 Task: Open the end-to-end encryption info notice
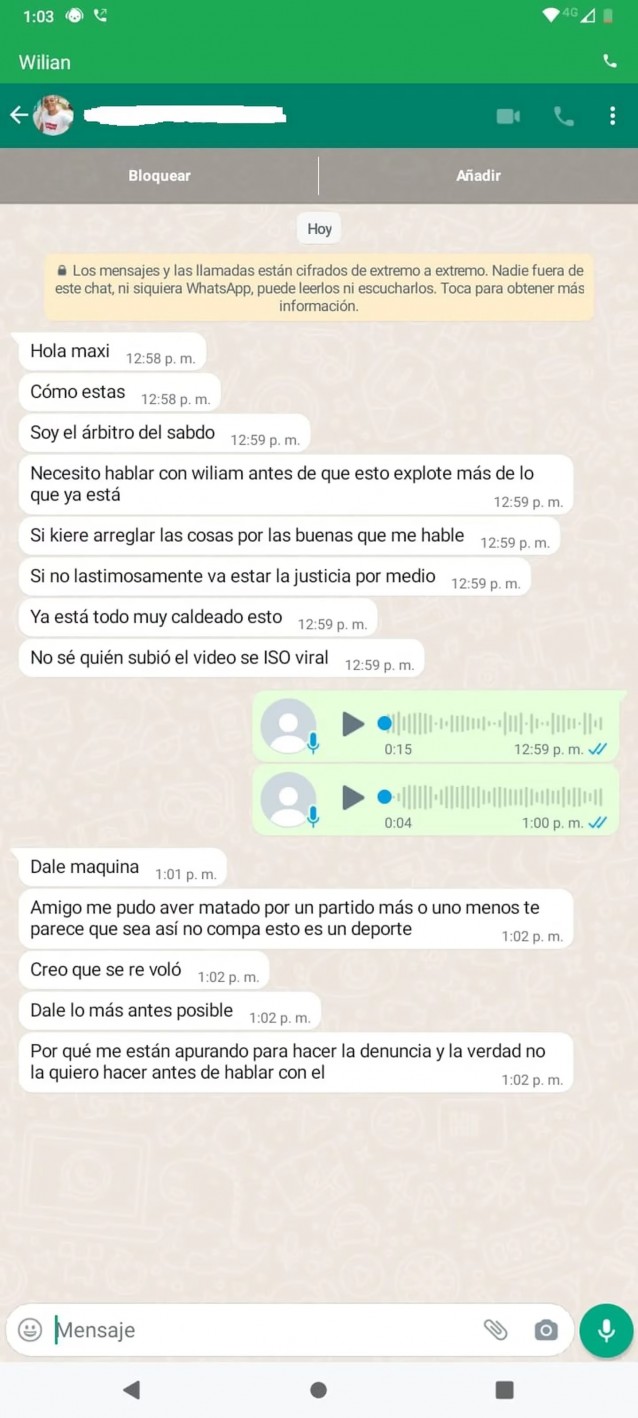coord(319,288)
